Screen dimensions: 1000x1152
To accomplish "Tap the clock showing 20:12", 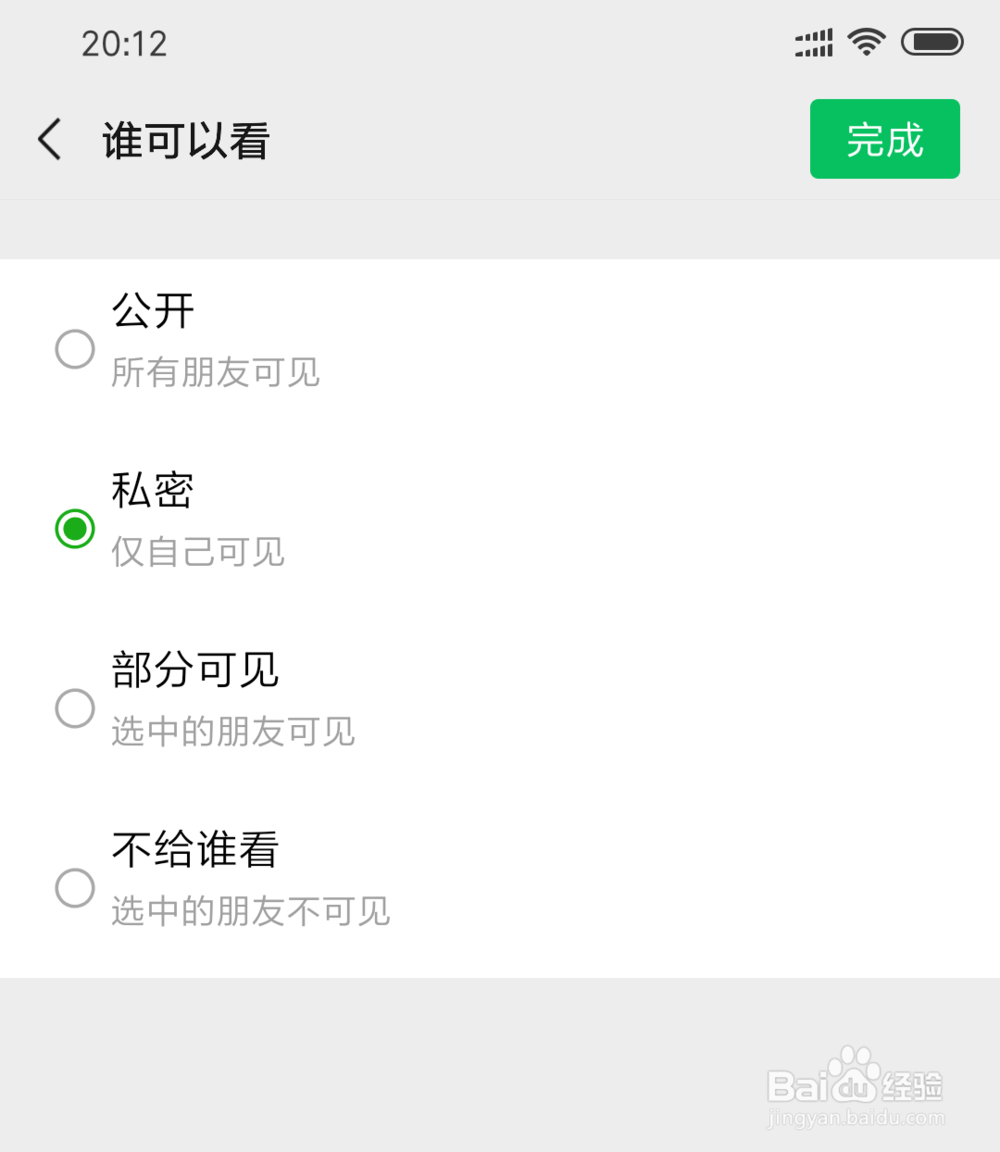I will [124, 43].
